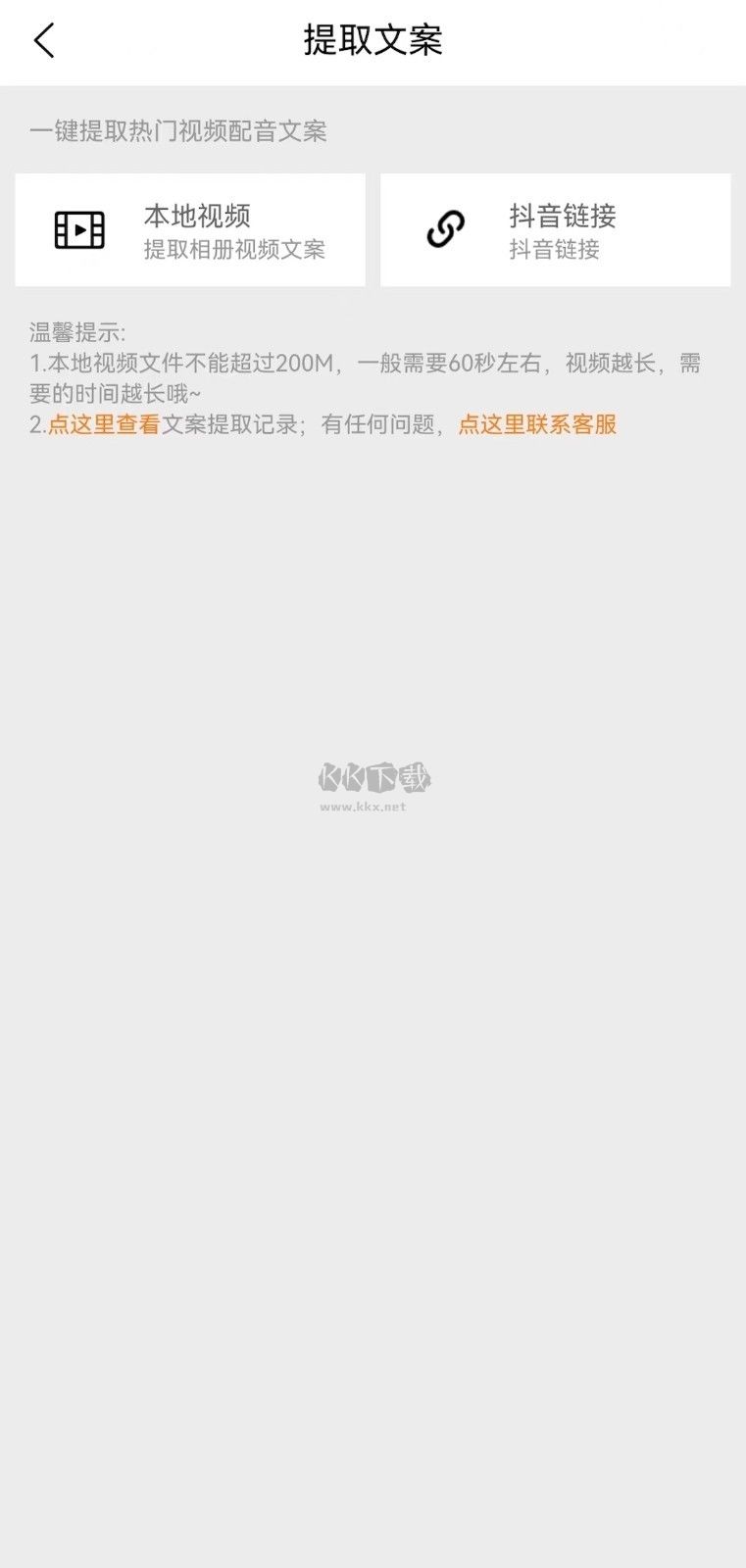
Task: Open 本地视频 to extract album video copy
Action: (x=189, y=229)
